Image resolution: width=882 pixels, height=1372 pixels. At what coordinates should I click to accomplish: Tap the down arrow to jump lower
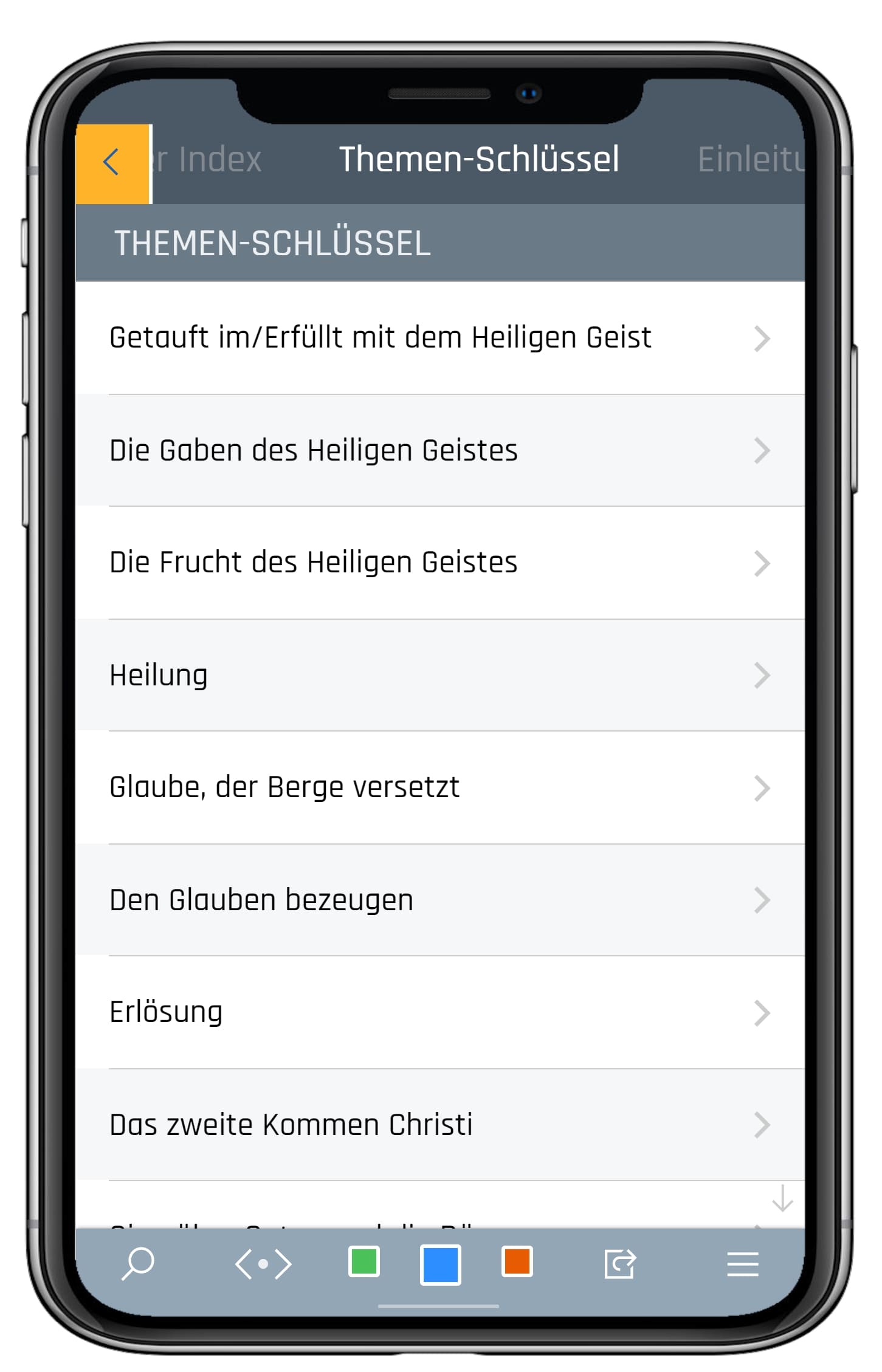782,1198
